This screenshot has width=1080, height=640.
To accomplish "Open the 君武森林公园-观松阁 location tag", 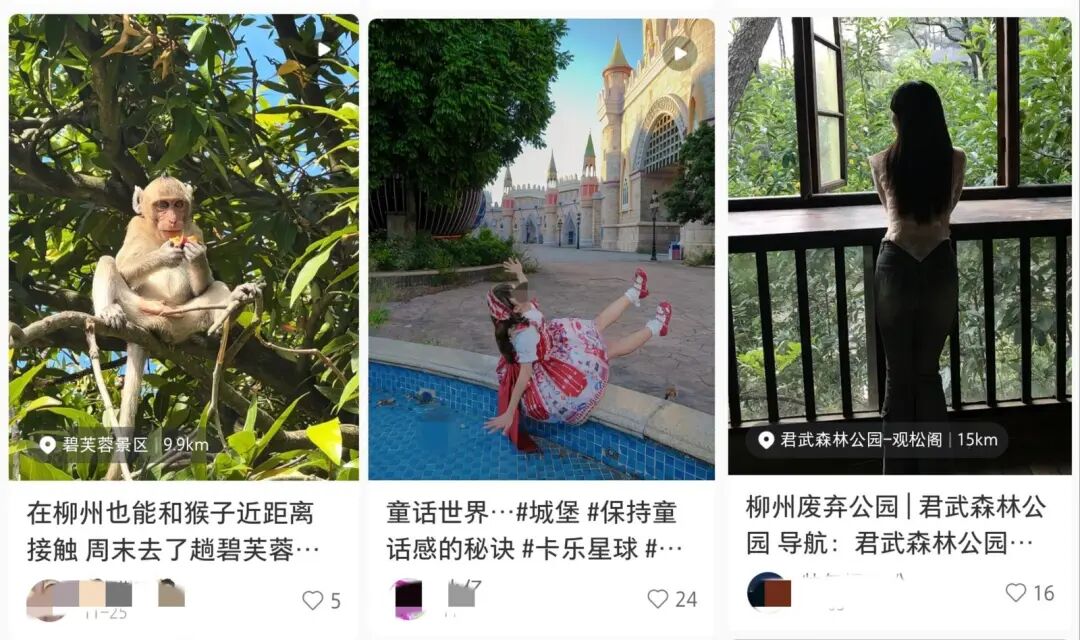I will [x=875, y=440].
